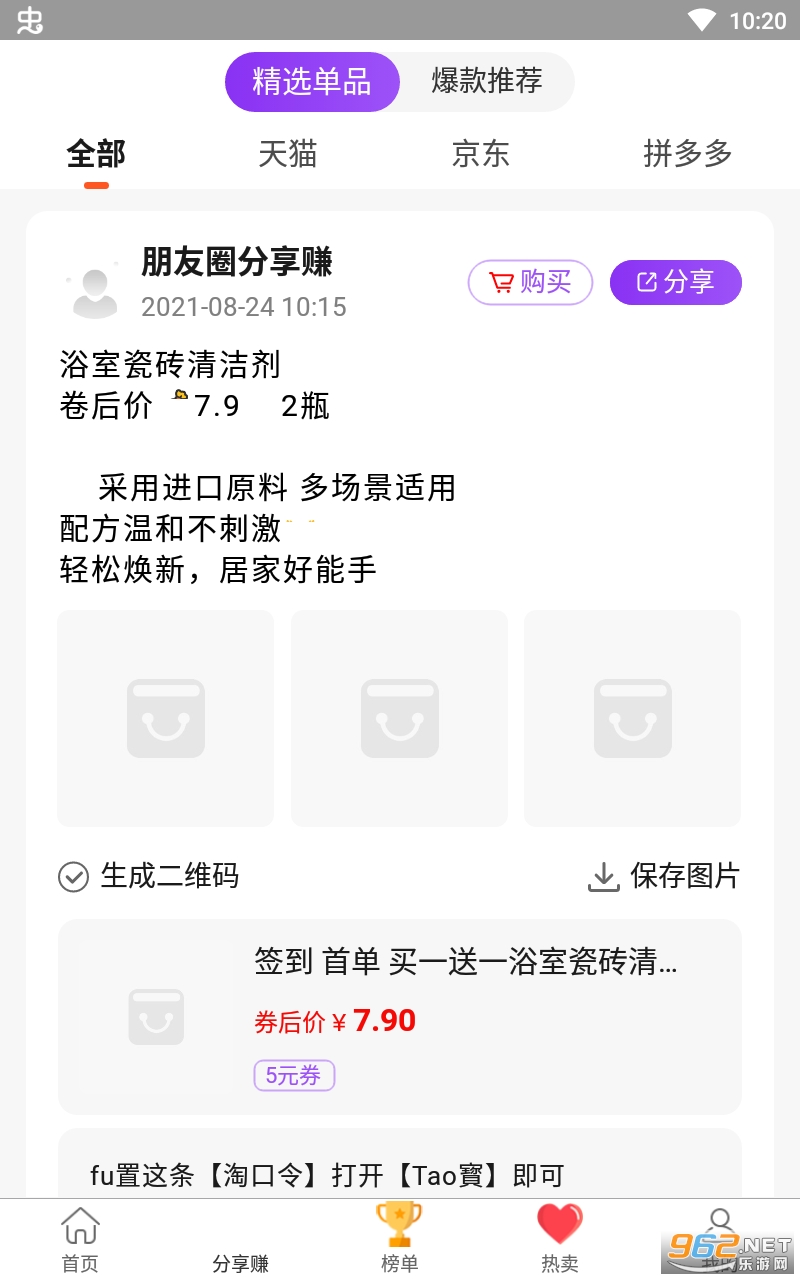Switch to 精选单品 segment
800x1280 pixels.
pos(312,82)
